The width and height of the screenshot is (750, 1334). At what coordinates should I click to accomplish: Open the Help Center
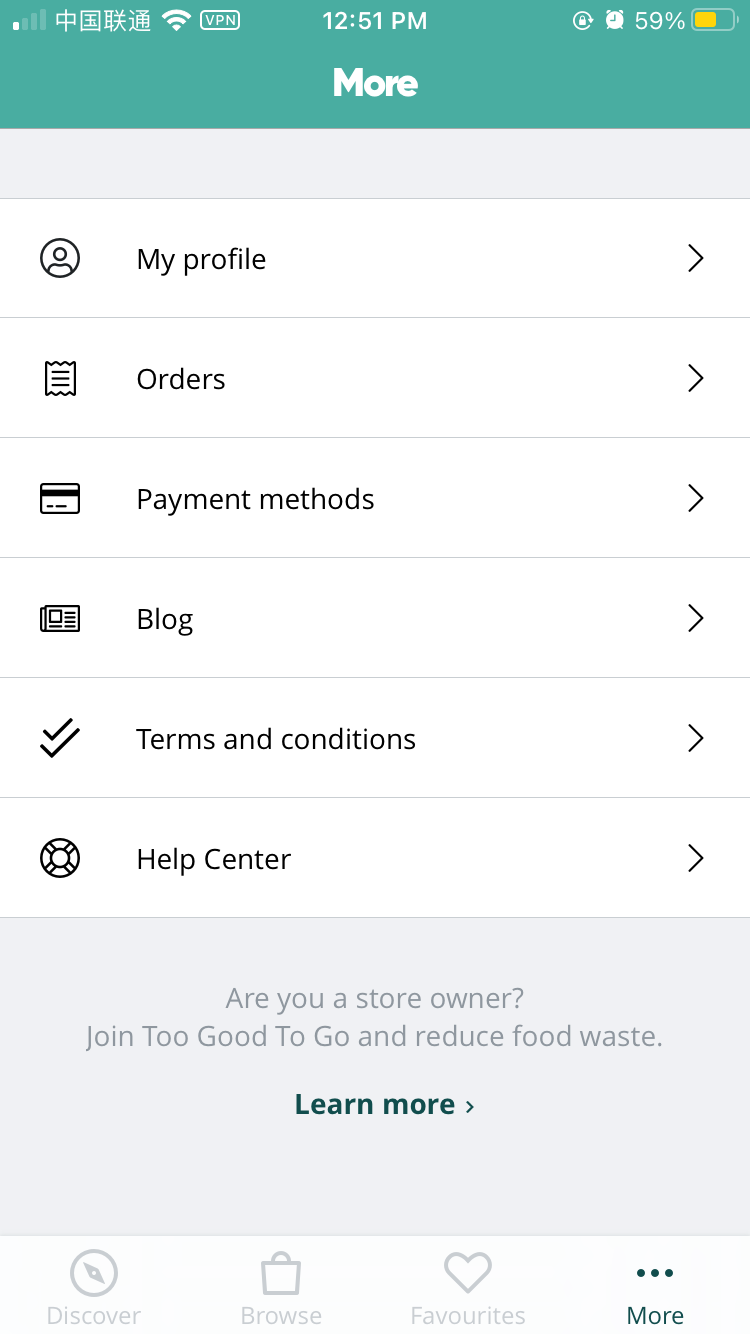(x=375, y=858)
